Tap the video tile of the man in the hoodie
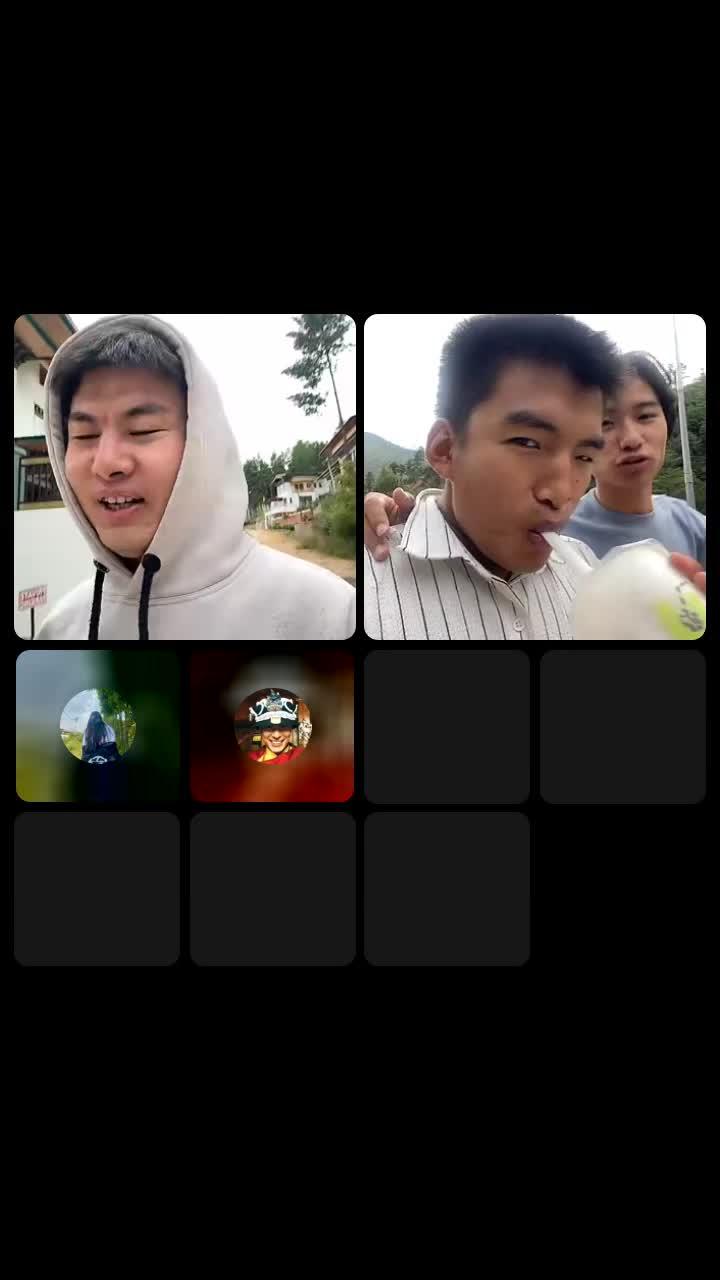The width and height of the screenshot is (720, 1280). [x=185, y=477]
